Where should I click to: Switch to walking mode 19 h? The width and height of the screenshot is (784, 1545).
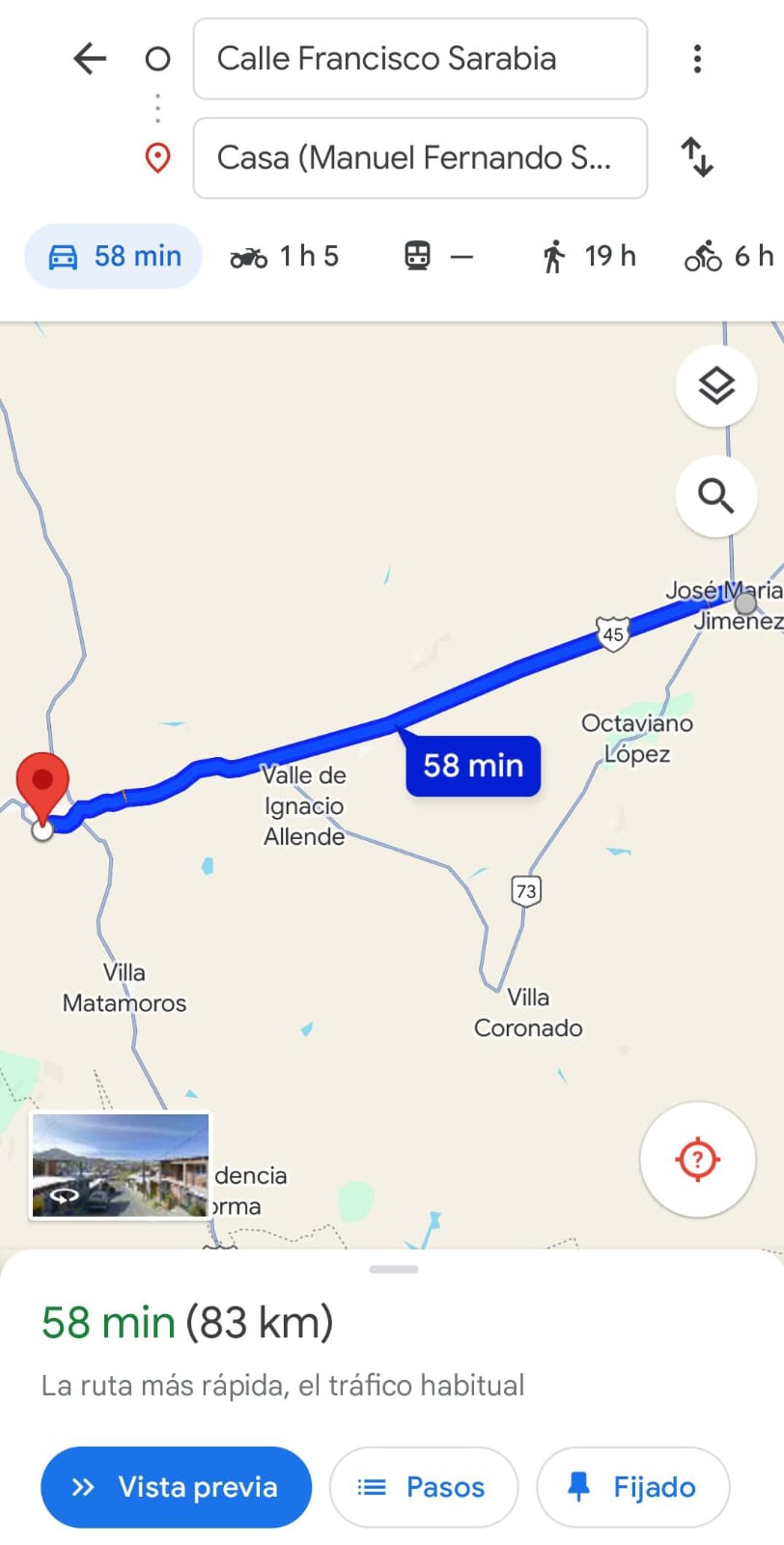589,257
